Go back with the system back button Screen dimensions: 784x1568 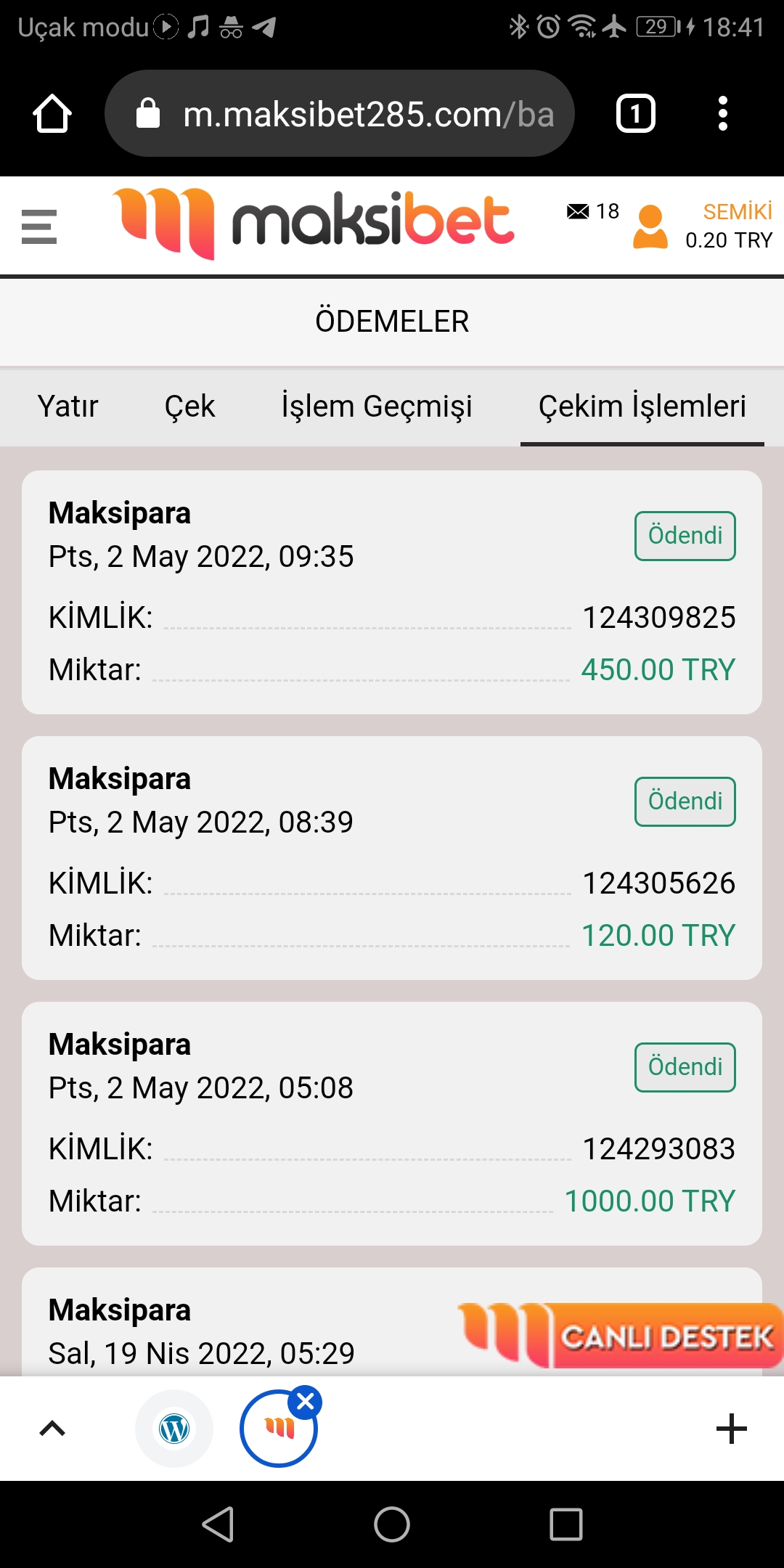tap(218, 1524)
